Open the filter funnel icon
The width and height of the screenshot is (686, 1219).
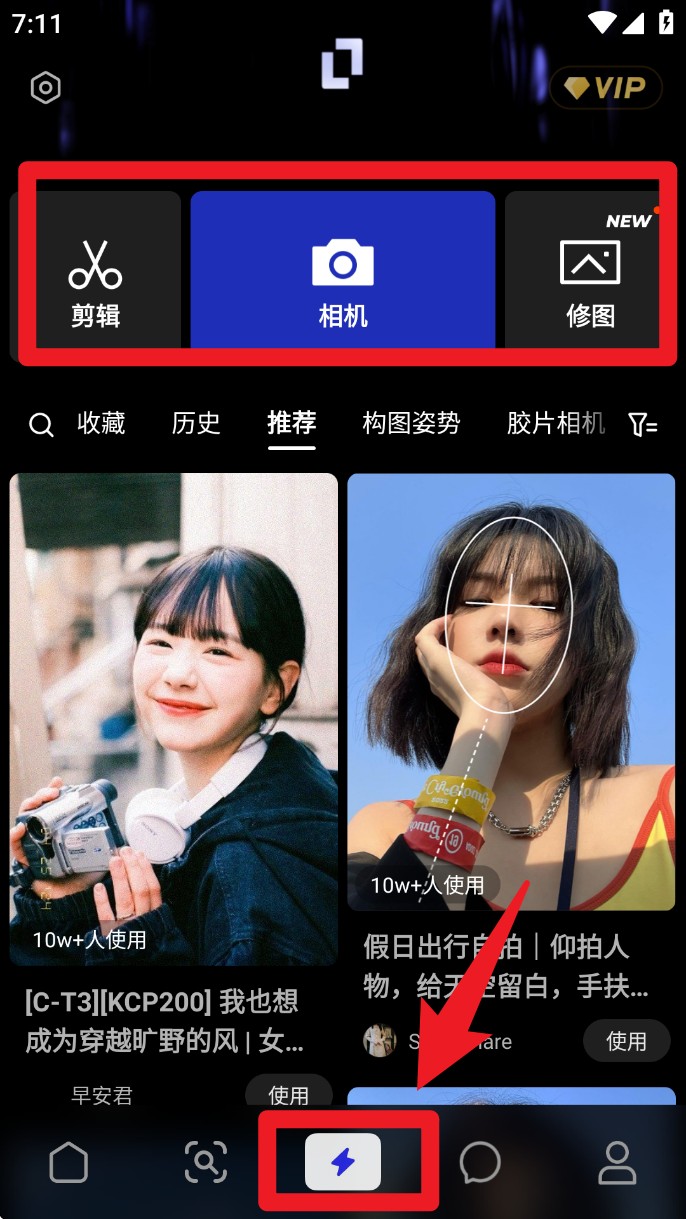click(643, 425)
